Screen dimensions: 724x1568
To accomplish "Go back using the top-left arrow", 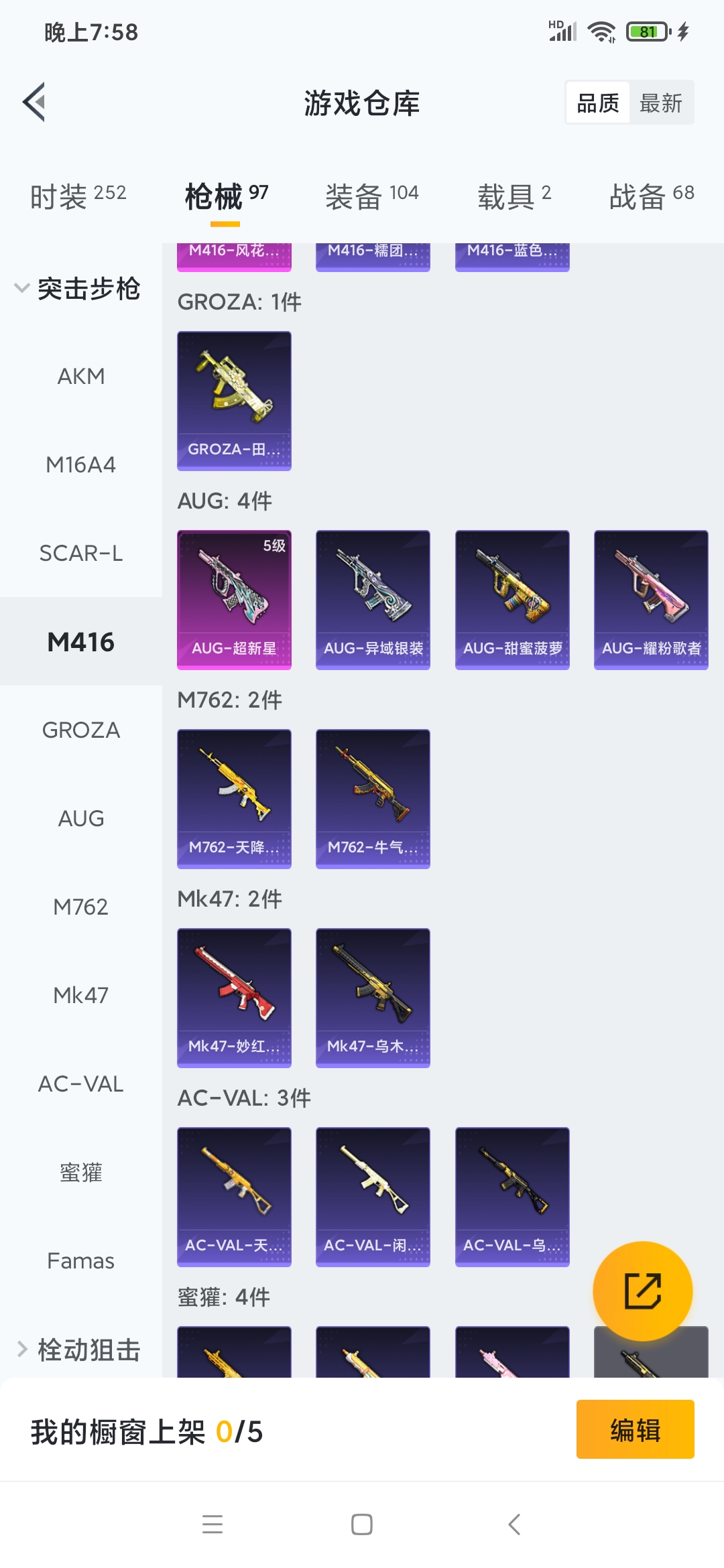I will point(35,103).
